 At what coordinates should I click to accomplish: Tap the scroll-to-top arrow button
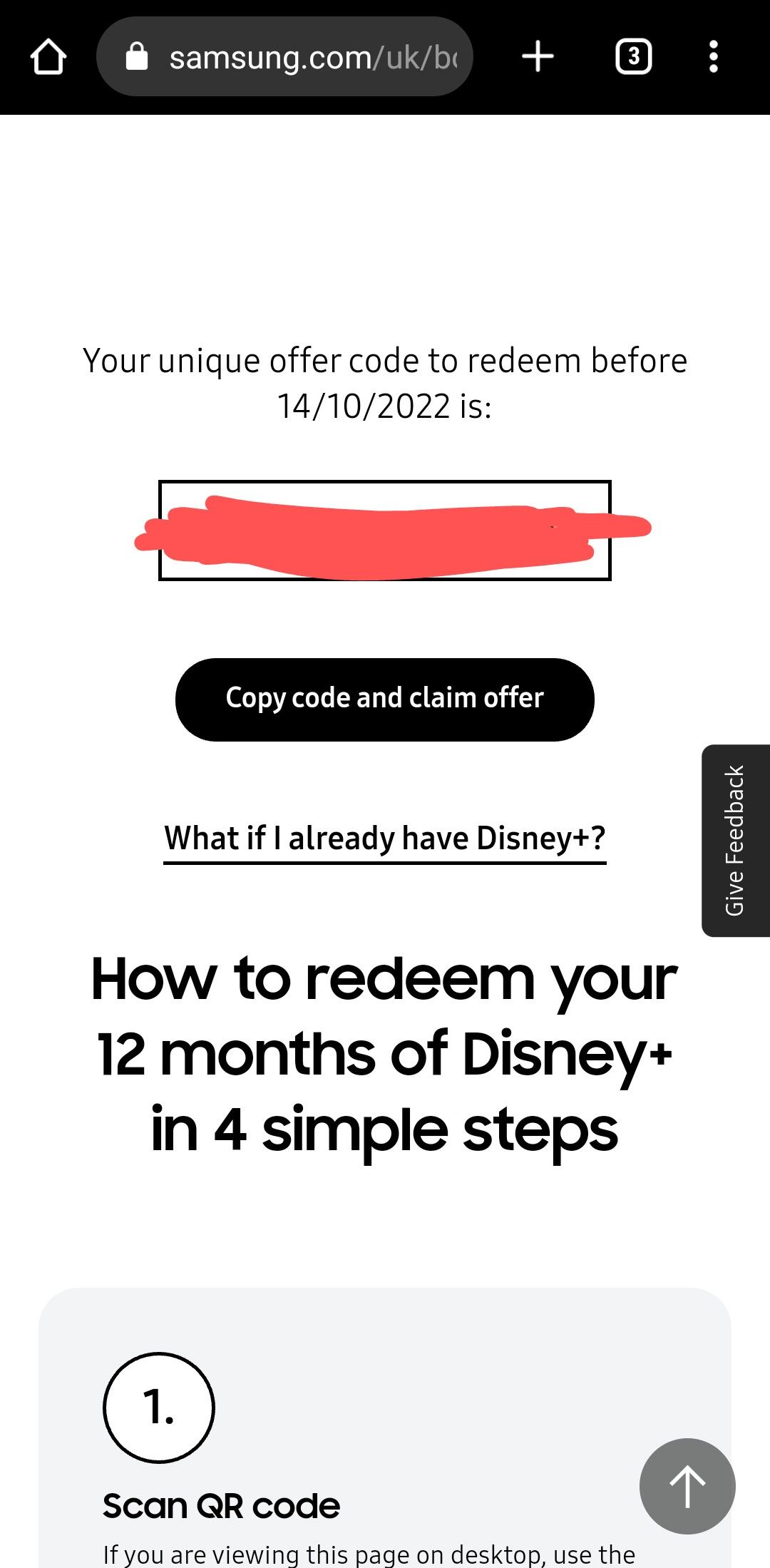(x=687, y=1486)
